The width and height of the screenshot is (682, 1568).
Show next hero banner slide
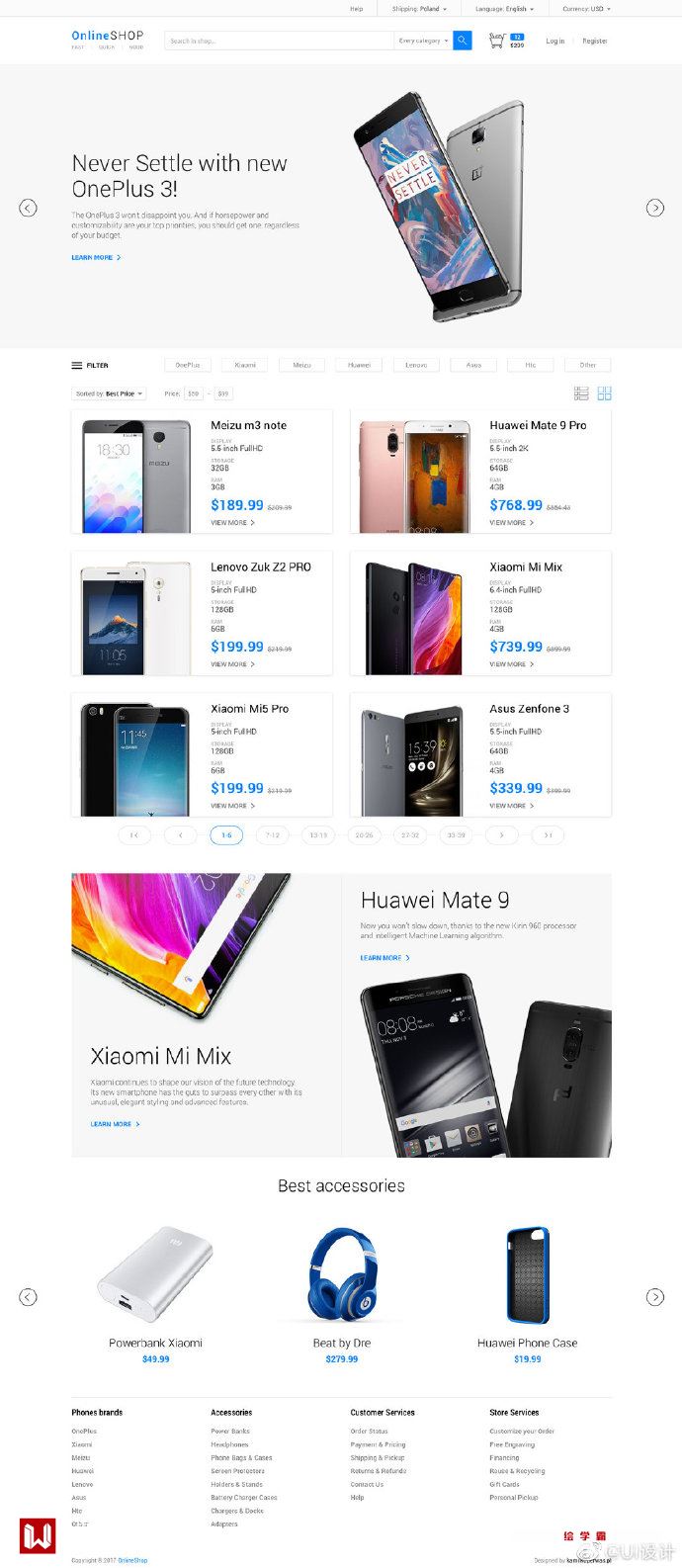tap(654, 208)
